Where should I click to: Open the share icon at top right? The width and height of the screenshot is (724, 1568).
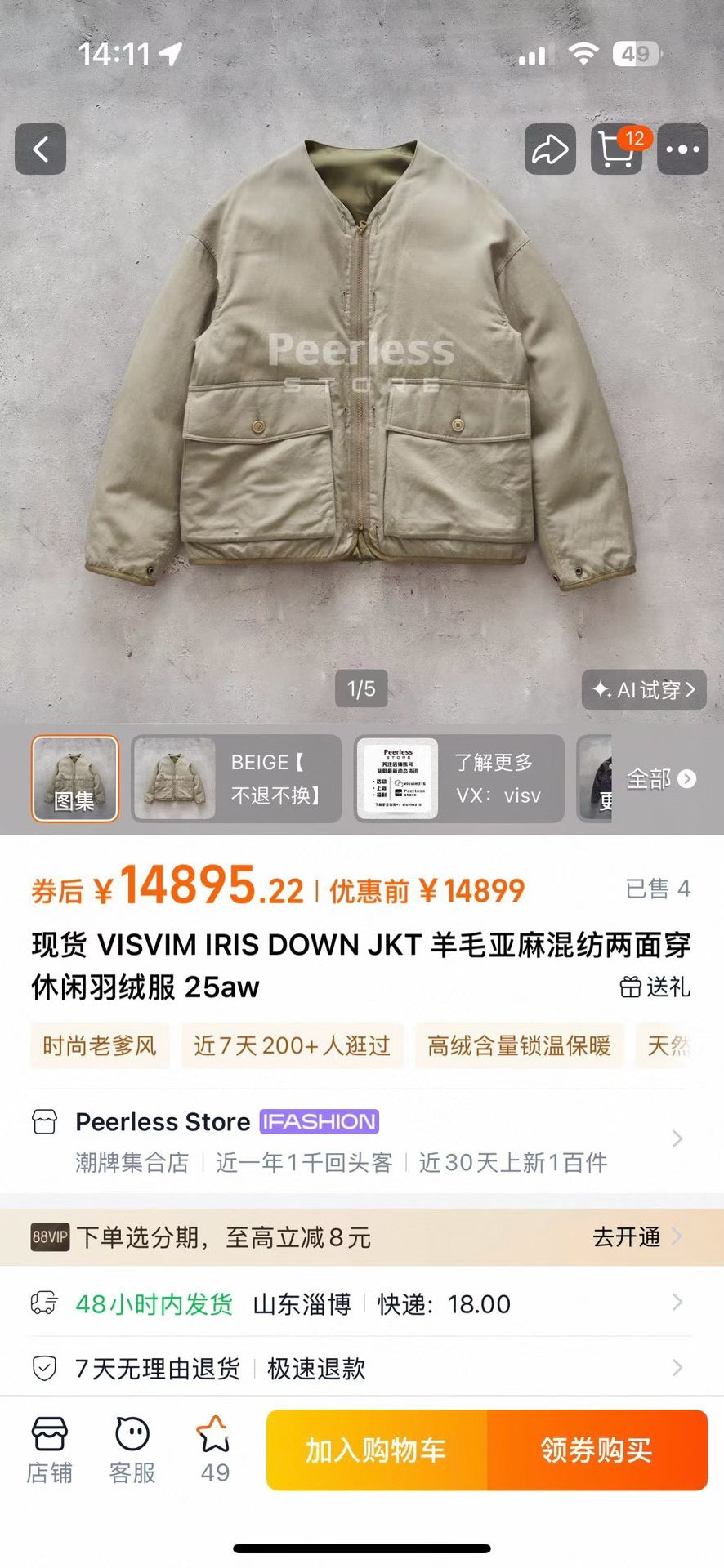coord(550,150)
